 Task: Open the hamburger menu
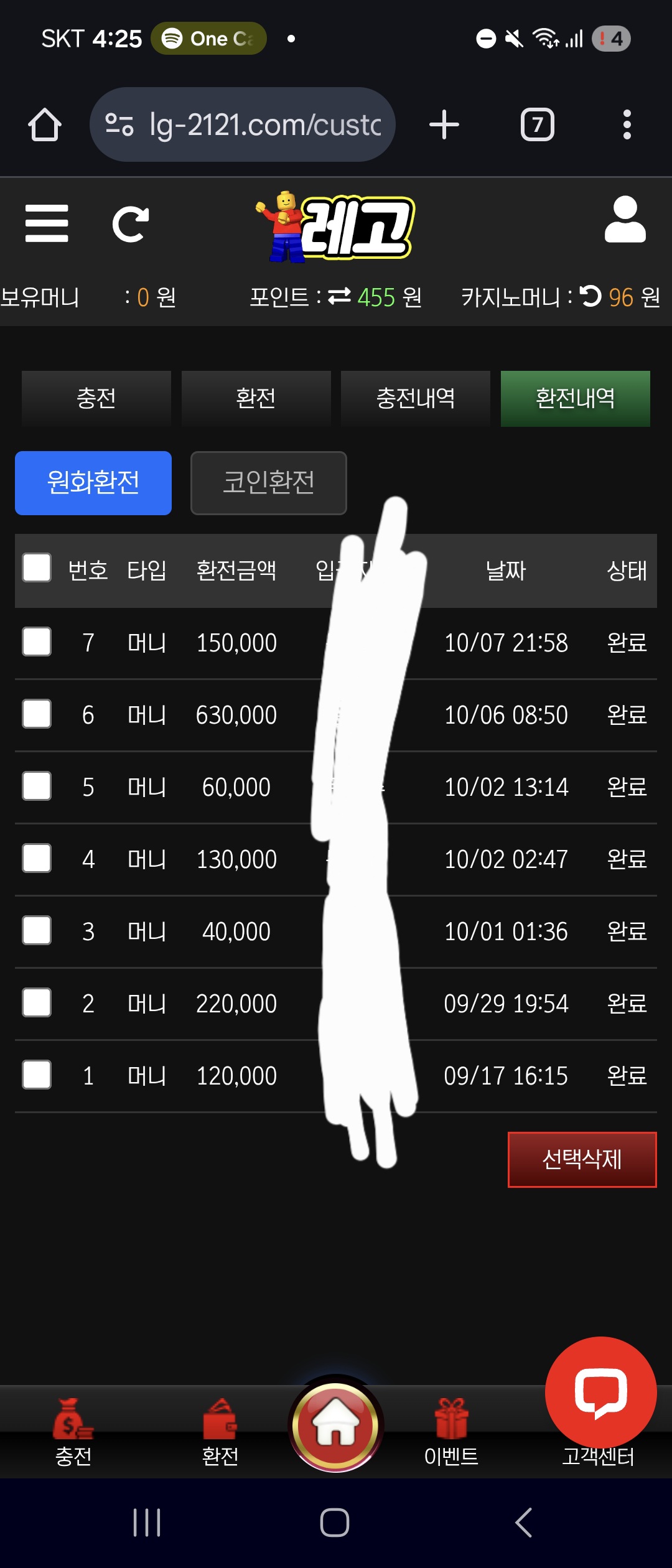click(47, 223)
